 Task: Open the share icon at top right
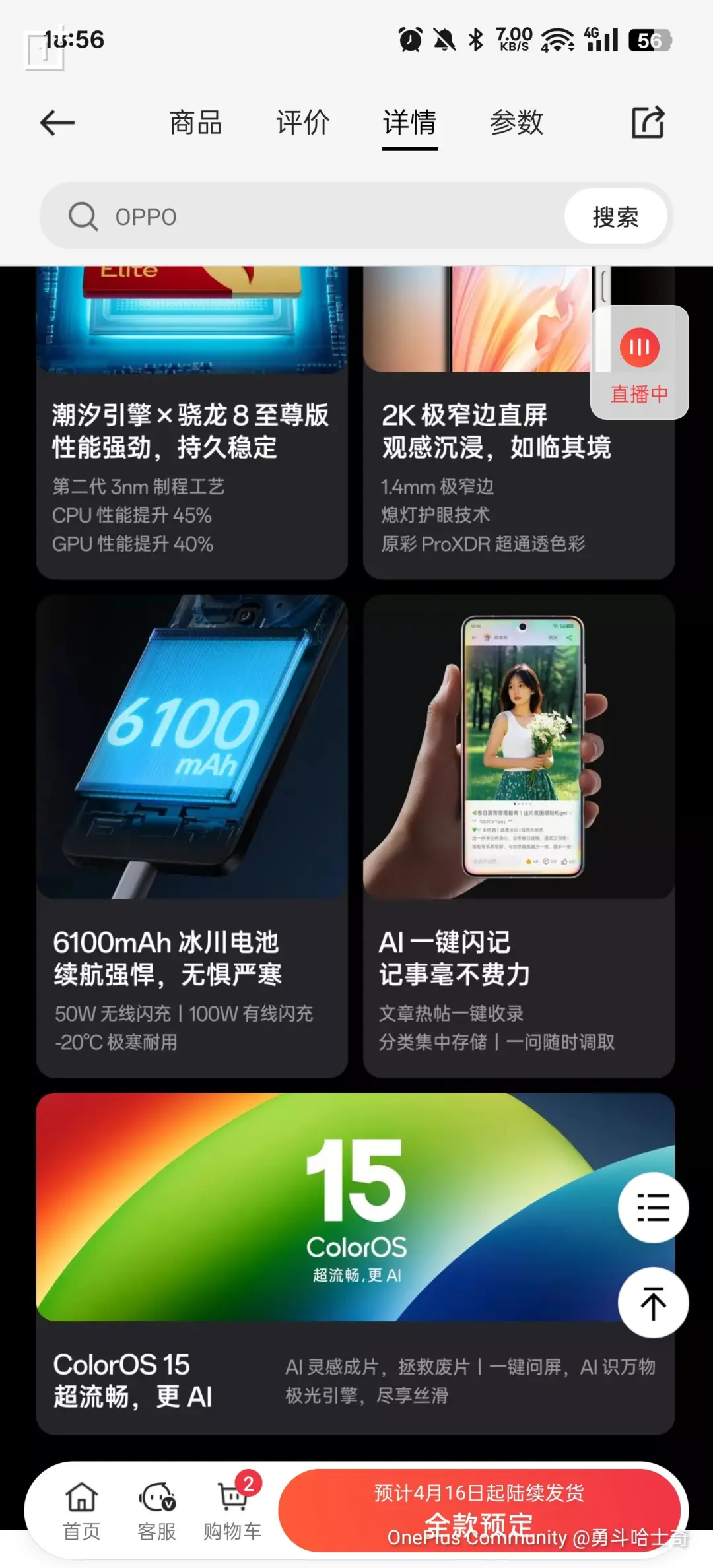[648, 123]
